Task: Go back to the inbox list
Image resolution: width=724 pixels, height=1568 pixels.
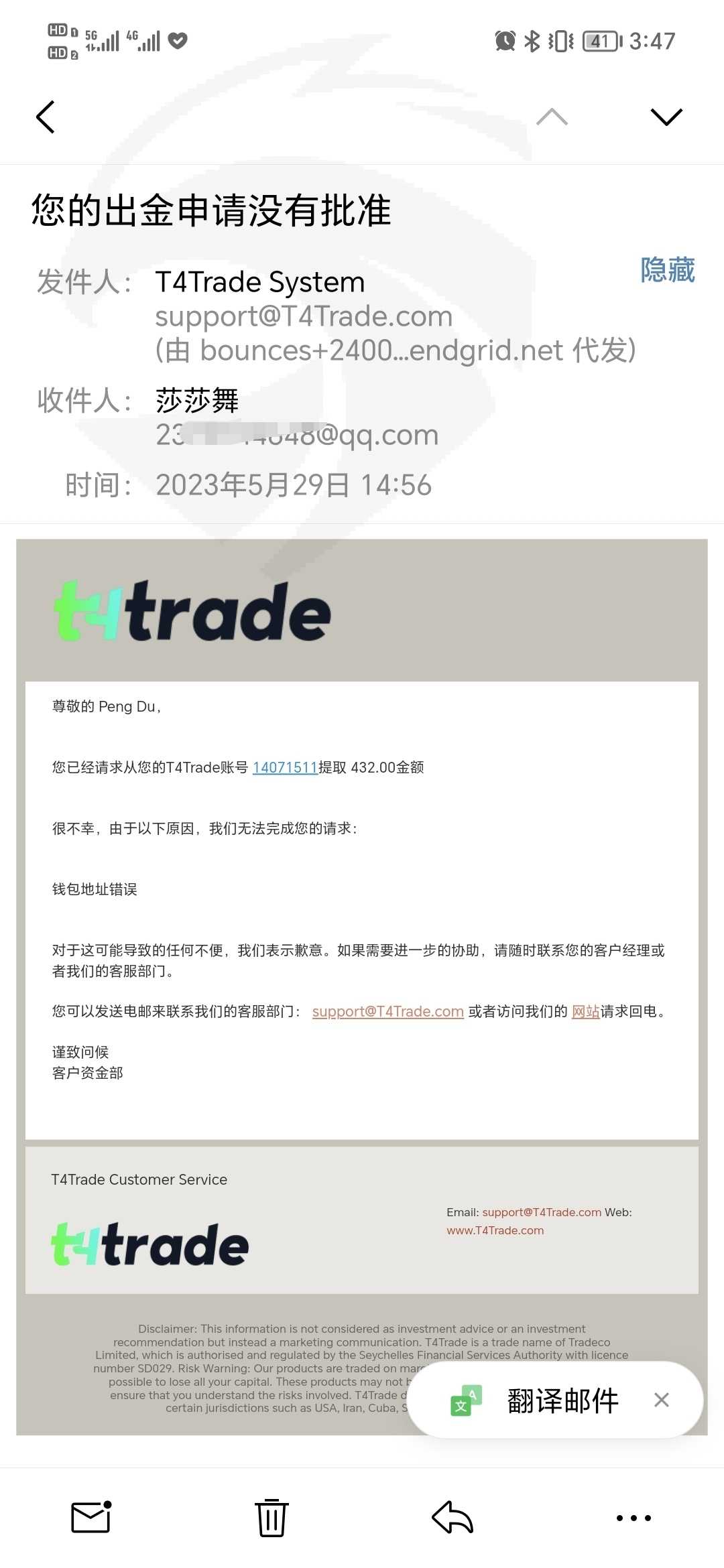Action: [45, 117]
